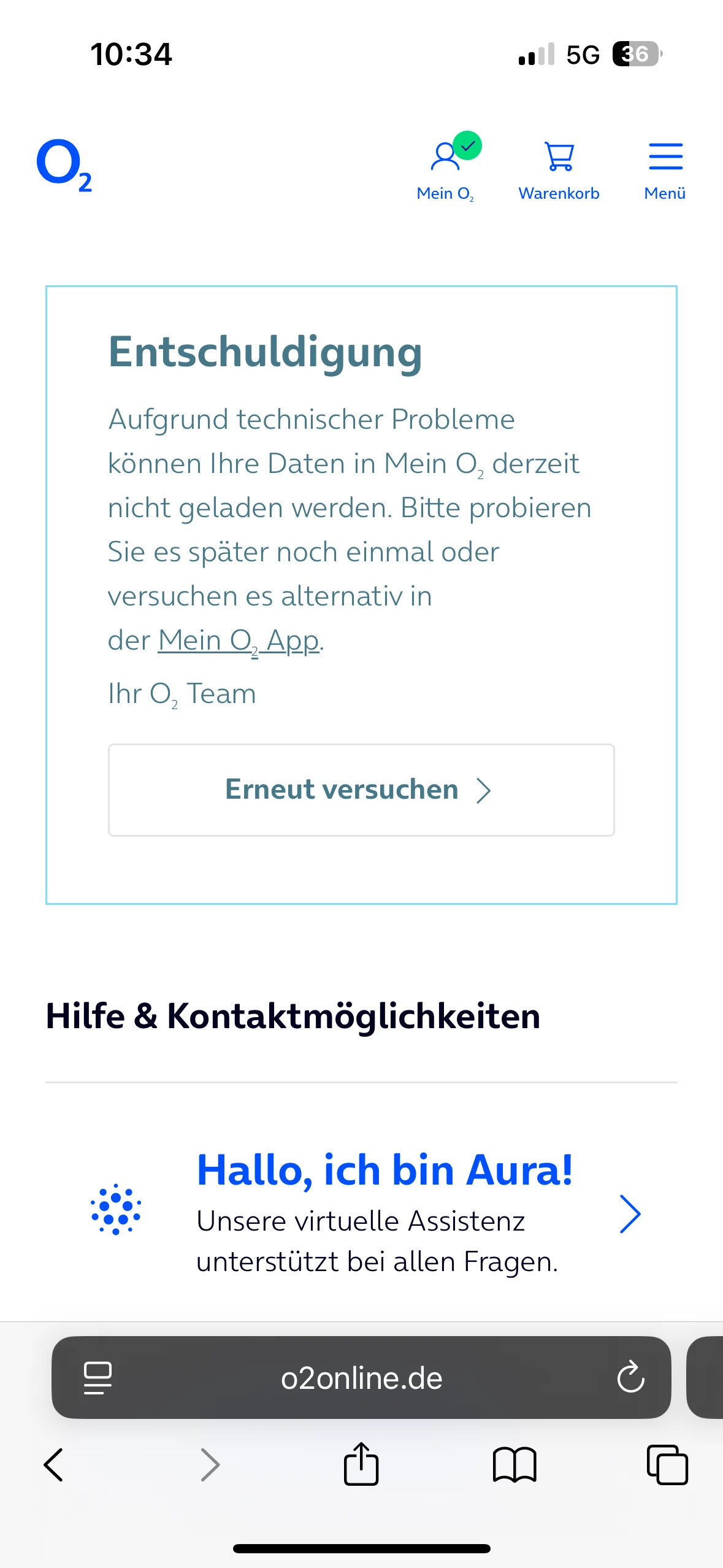The height and width of the screenshot is (1568, 723).
Task: Open Safari page settings menu
Action: coord(98,1377)
